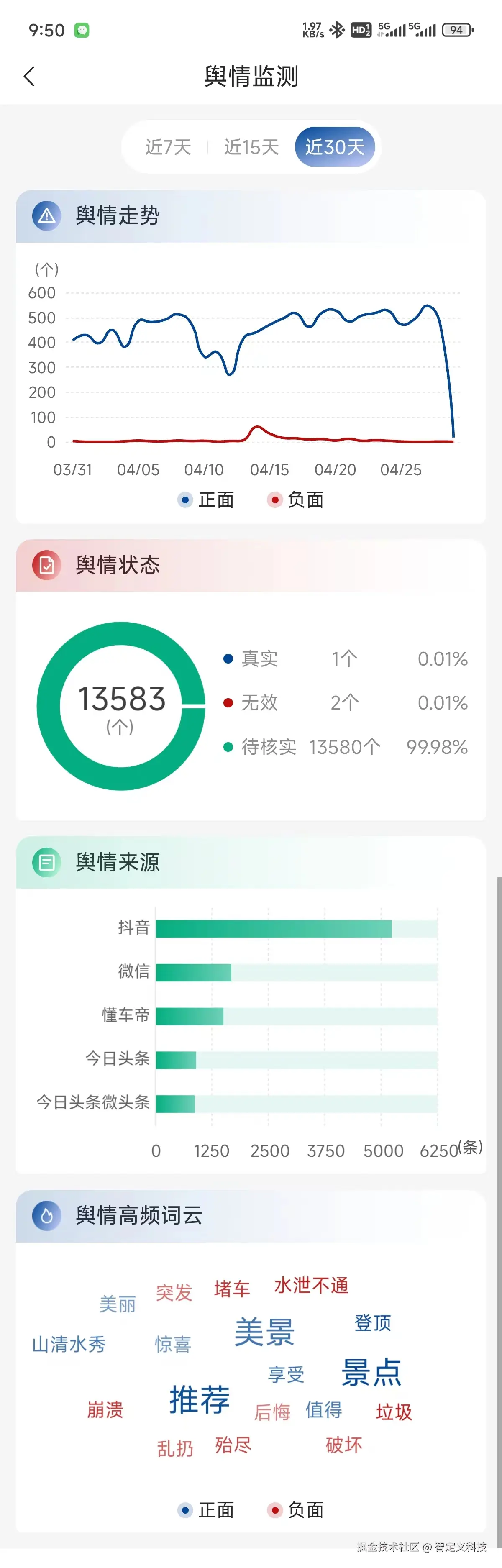Go back from the 舆情监测 page
Image resolution: width=502 pixels, height=1568 pixels.
(x=29, y=76)
